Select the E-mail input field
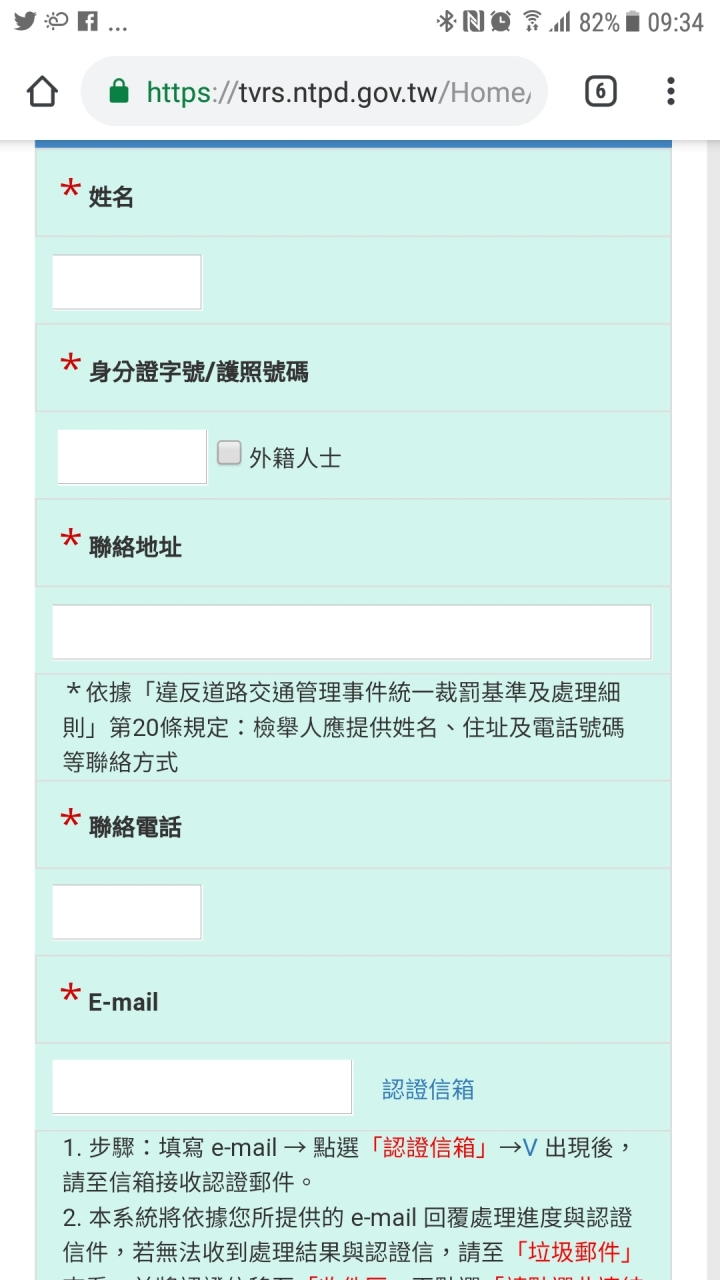The width and height of the screenshot is (720, 1280). point(202,1087)
